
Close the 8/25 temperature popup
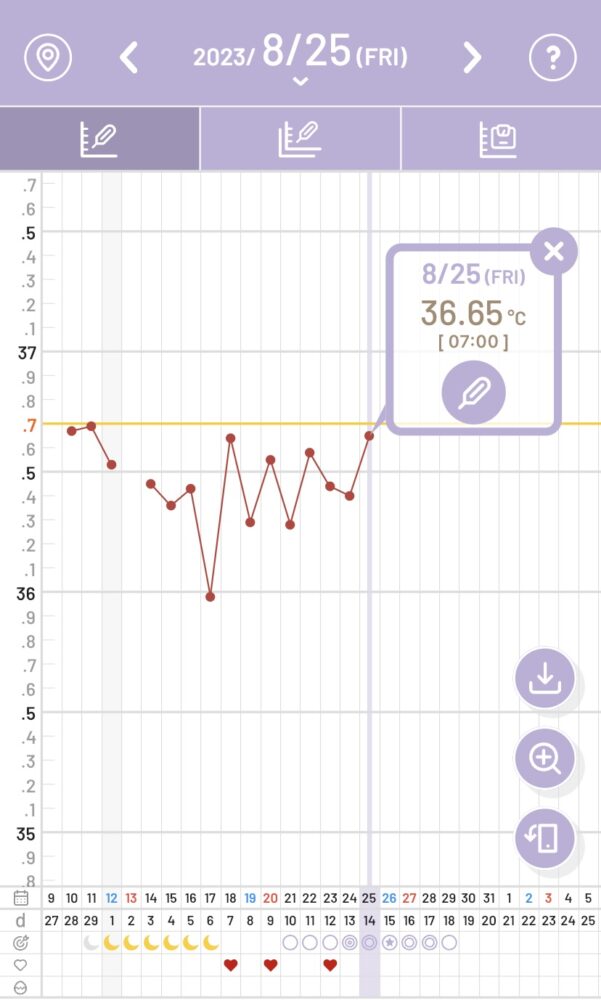554,251
